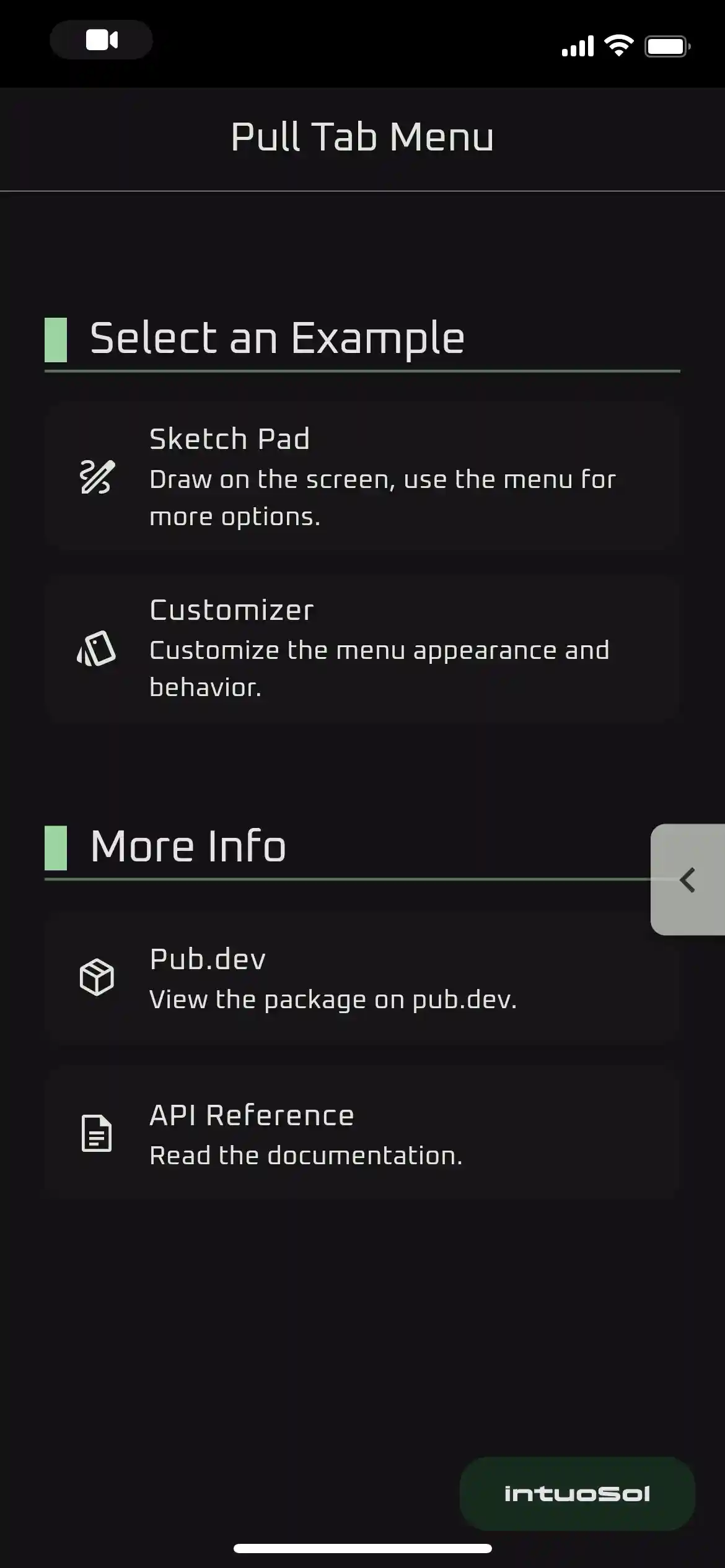Expand the pull tab menu handle
The image size is (725, 1568).
[x=688, y=880]
